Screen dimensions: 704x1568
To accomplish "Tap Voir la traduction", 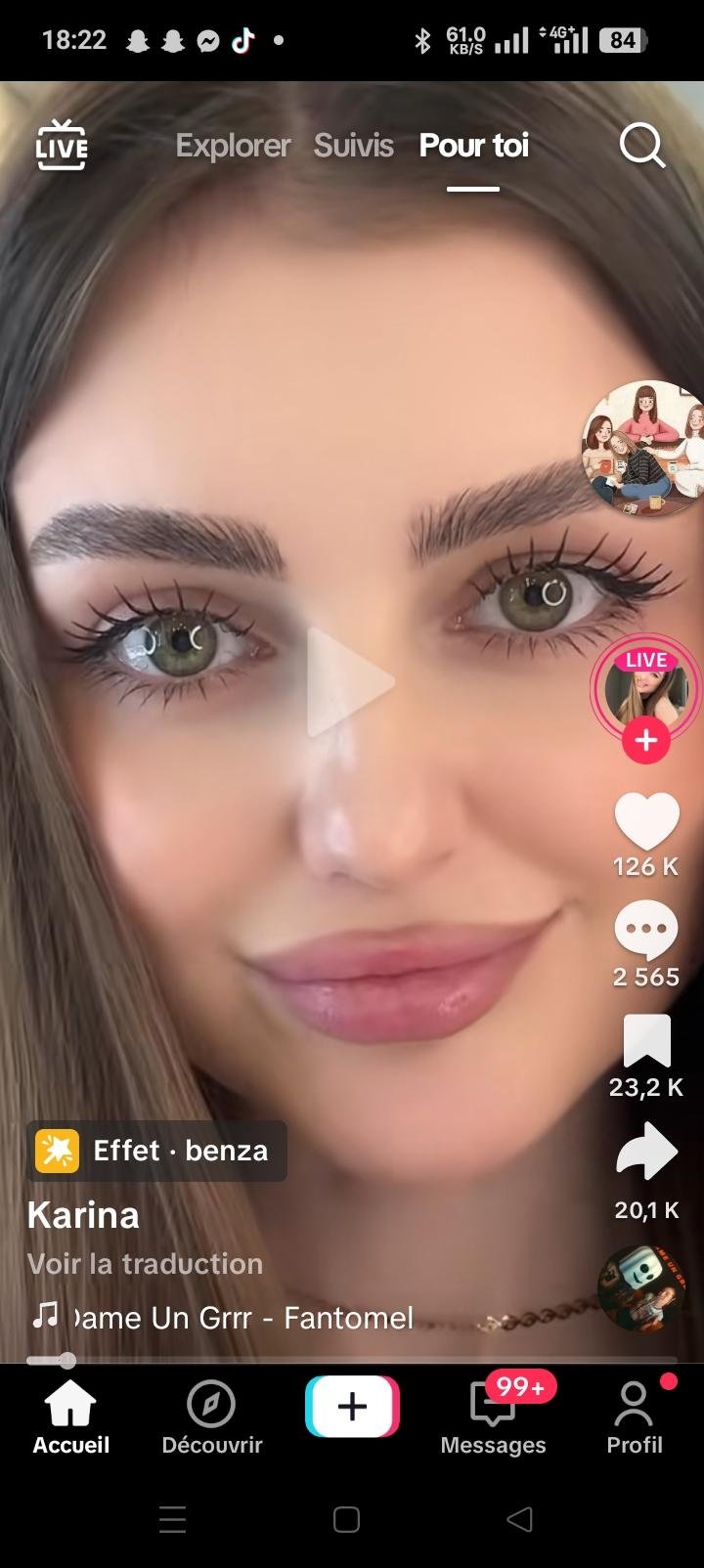I will 145,1264.
